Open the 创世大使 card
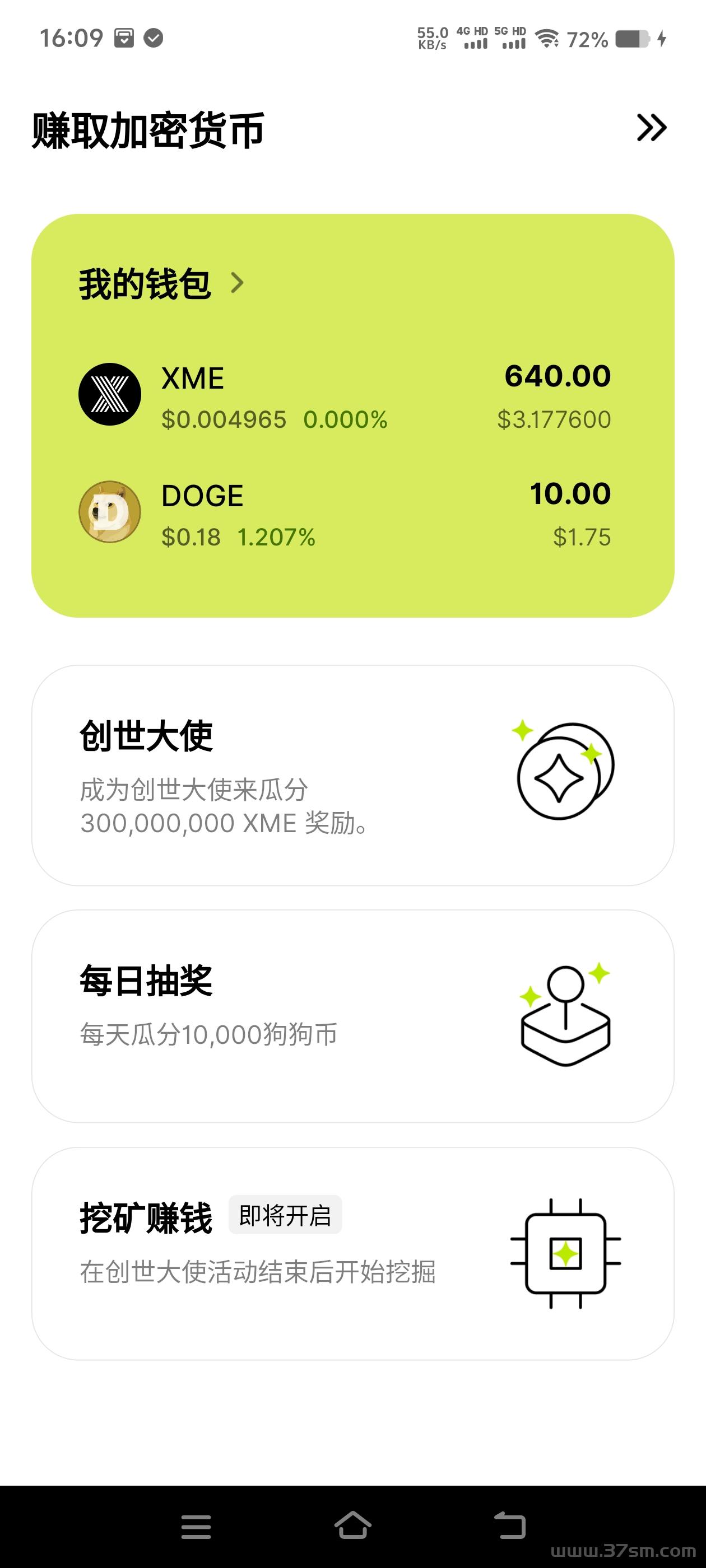The height and width of the screenshot is (1568, 706). point(352,775)
